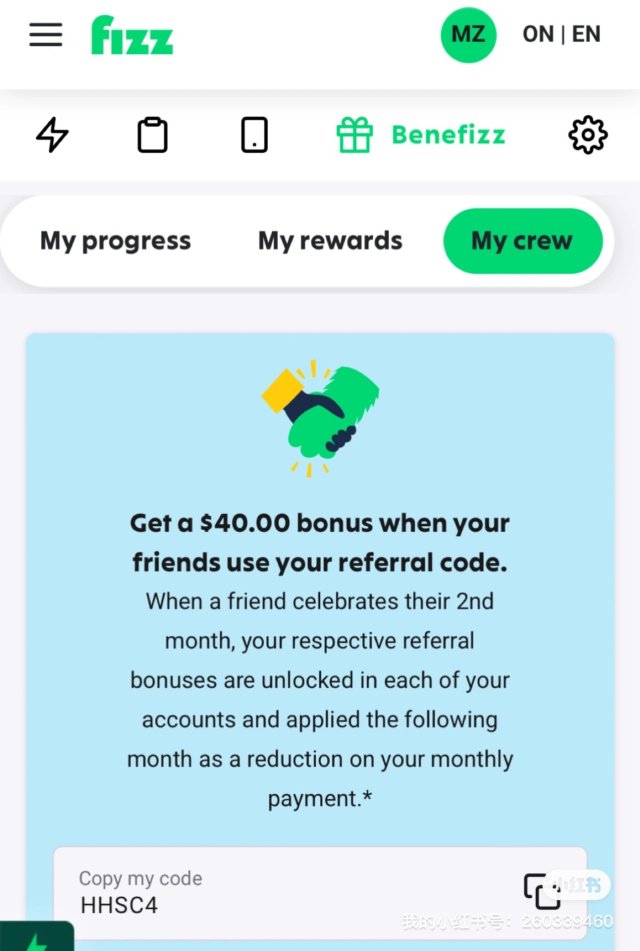
Task: Go to Fizz home via logo
Action: (132, 35)
